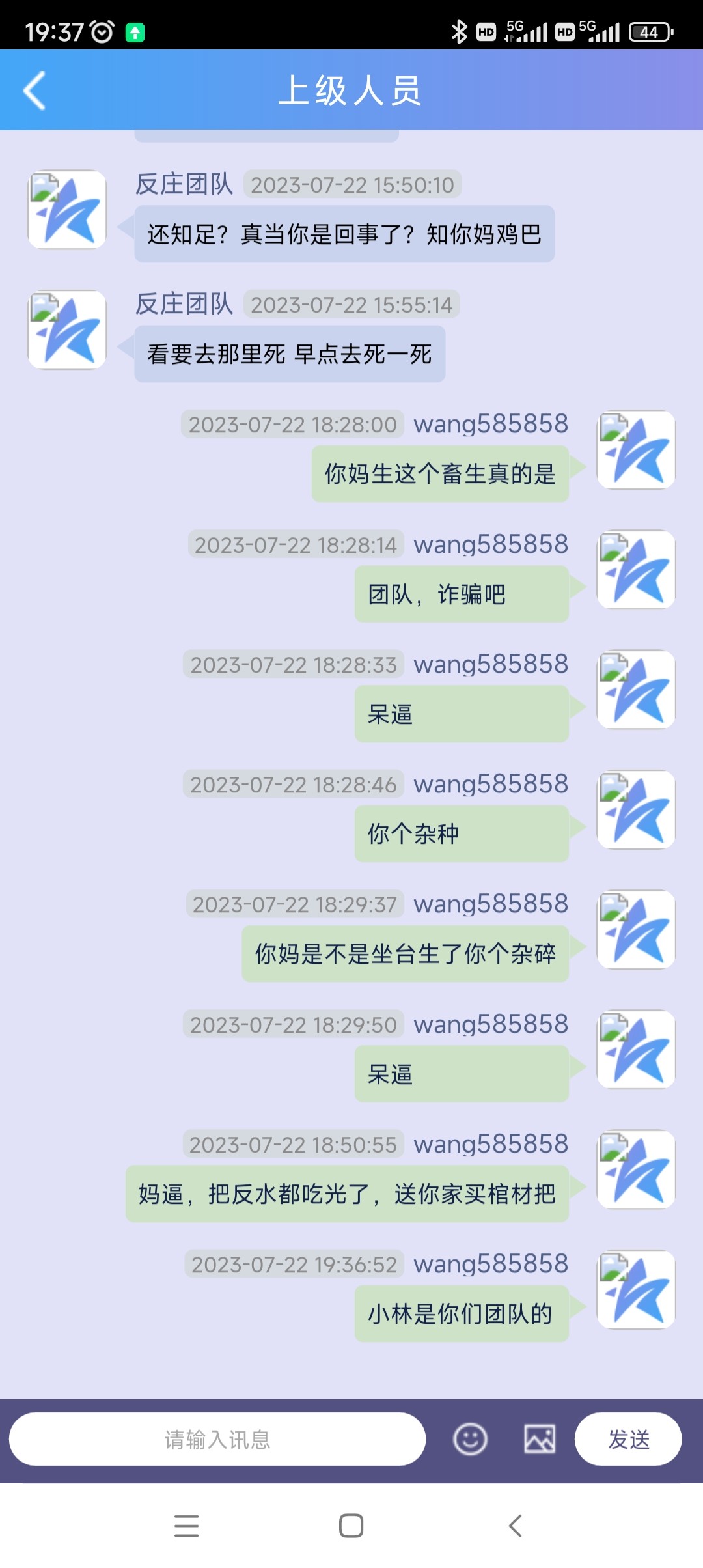Tap the Android recent apps button
Image resolution: width=703 pixels, height=1568 pixels.
187,1527
